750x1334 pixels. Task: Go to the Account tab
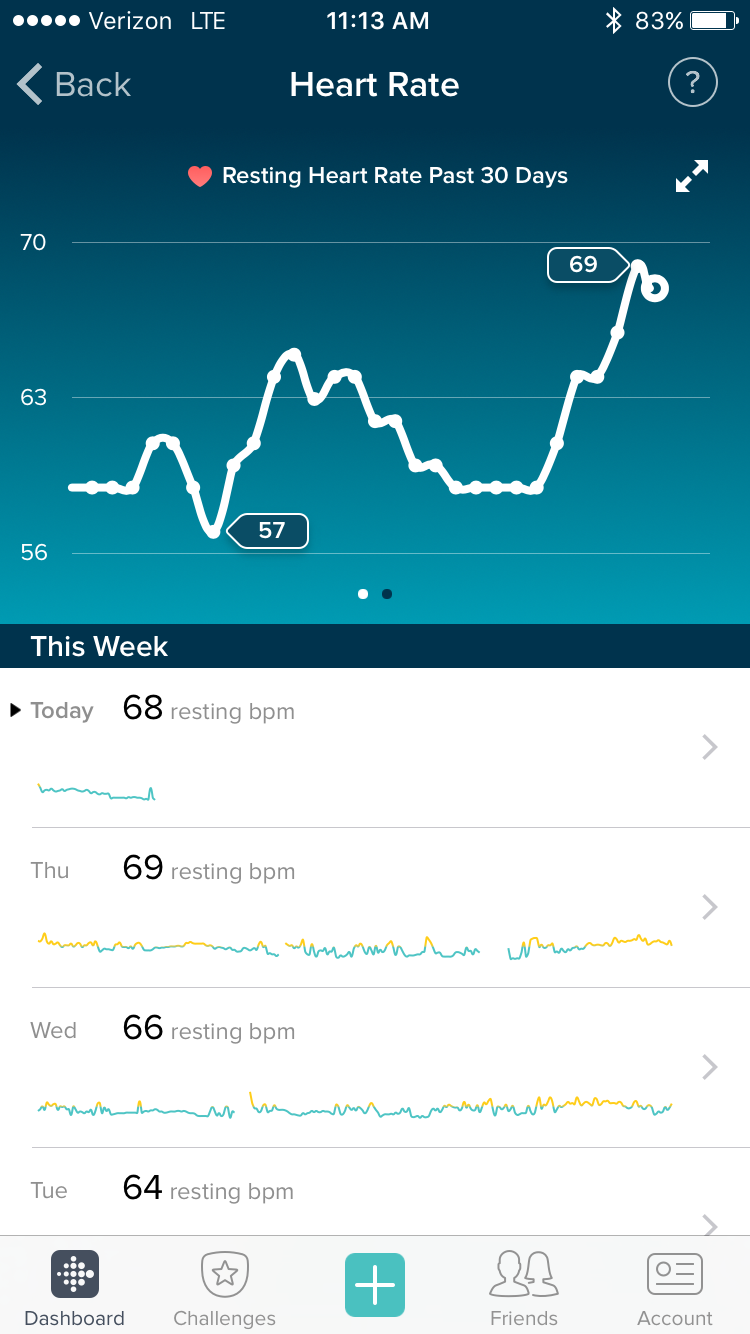[675, 1288]
